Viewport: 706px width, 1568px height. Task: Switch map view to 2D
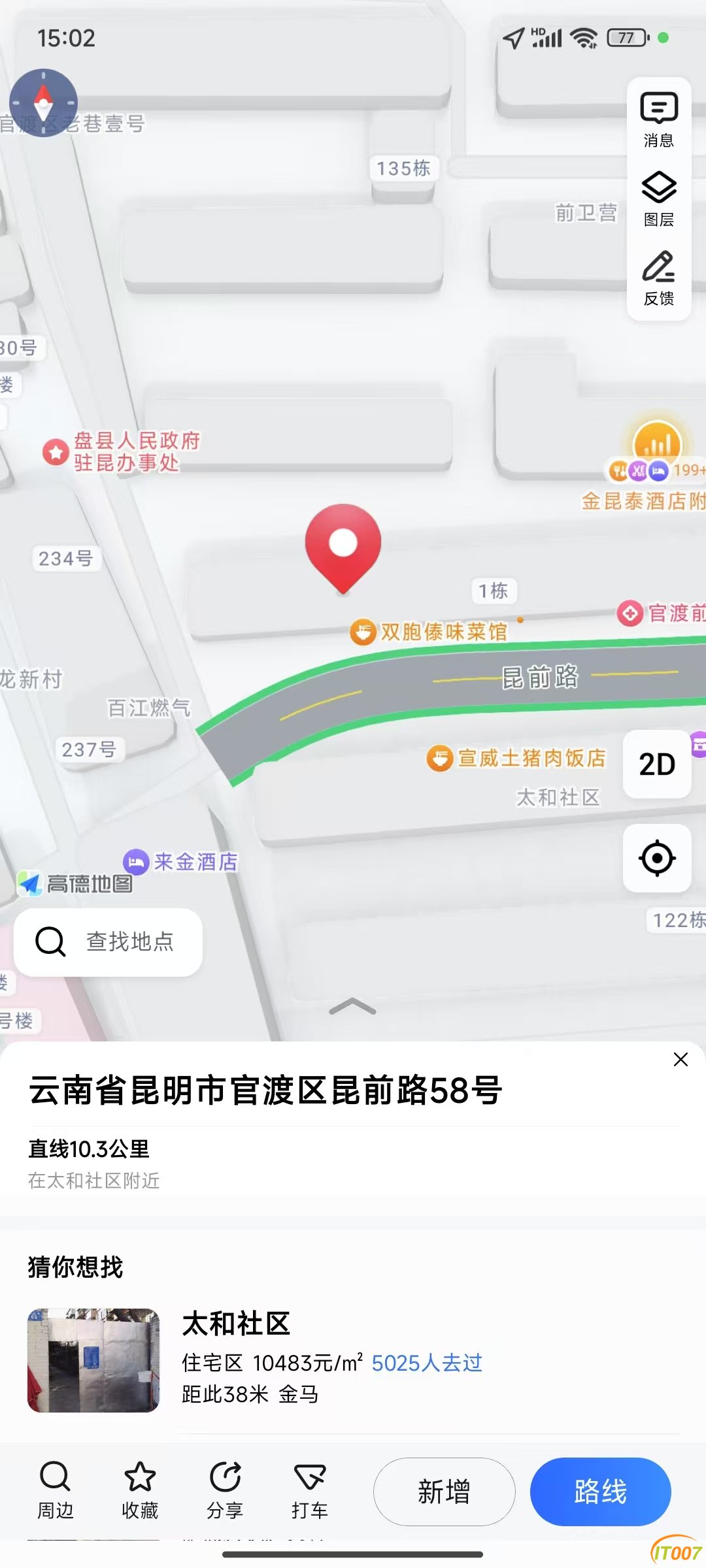click(x=657, y=764)
